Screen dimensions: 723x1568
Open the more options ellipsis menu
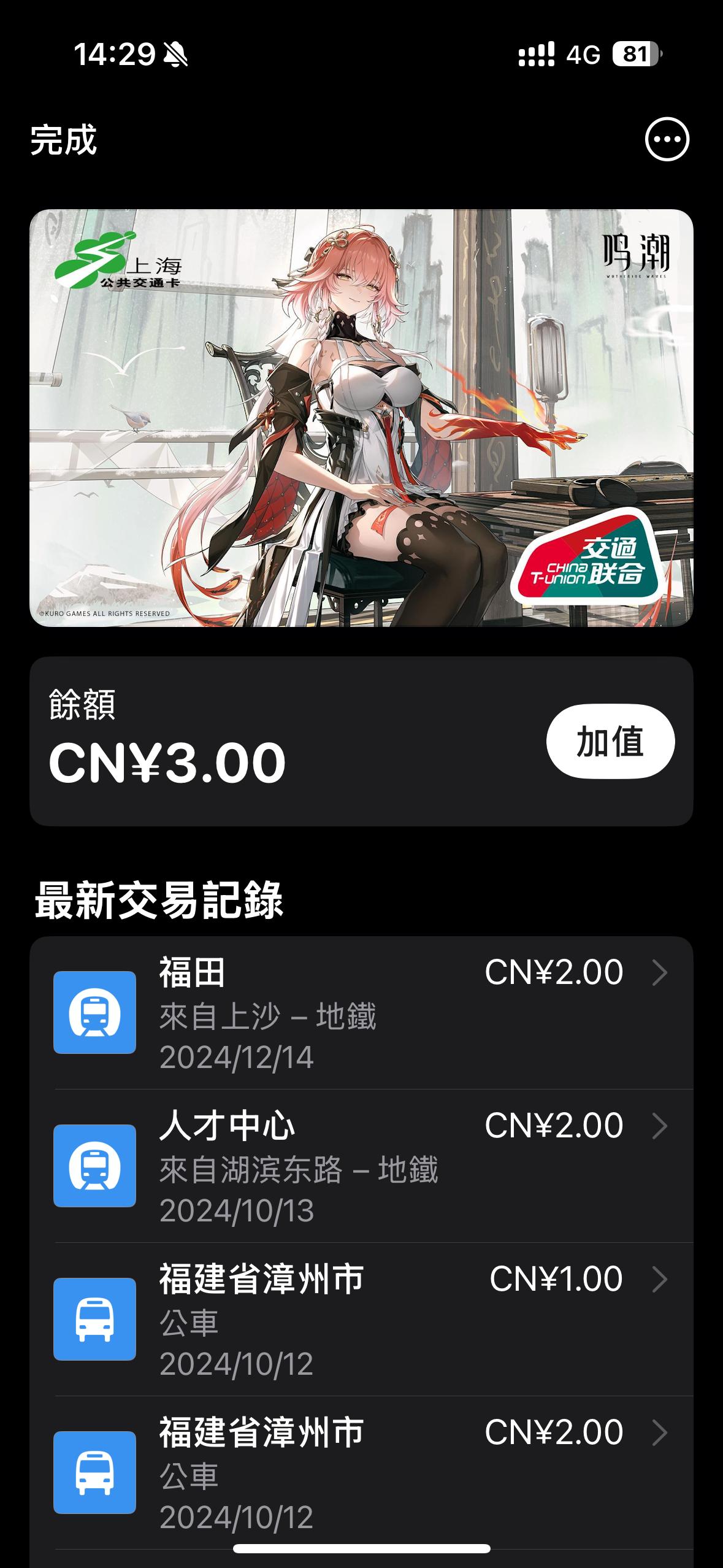pos(667,139)
